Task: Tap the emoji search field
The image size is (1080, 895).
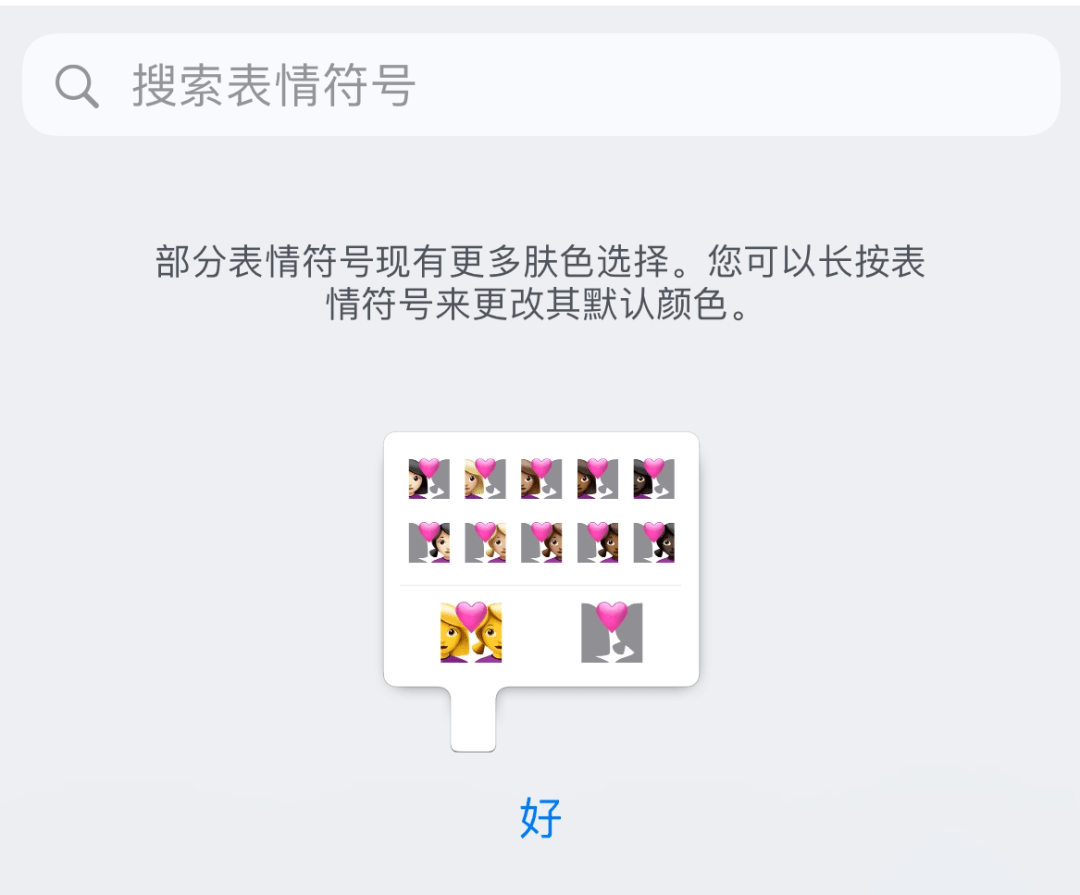Action: tap(540, 86)
